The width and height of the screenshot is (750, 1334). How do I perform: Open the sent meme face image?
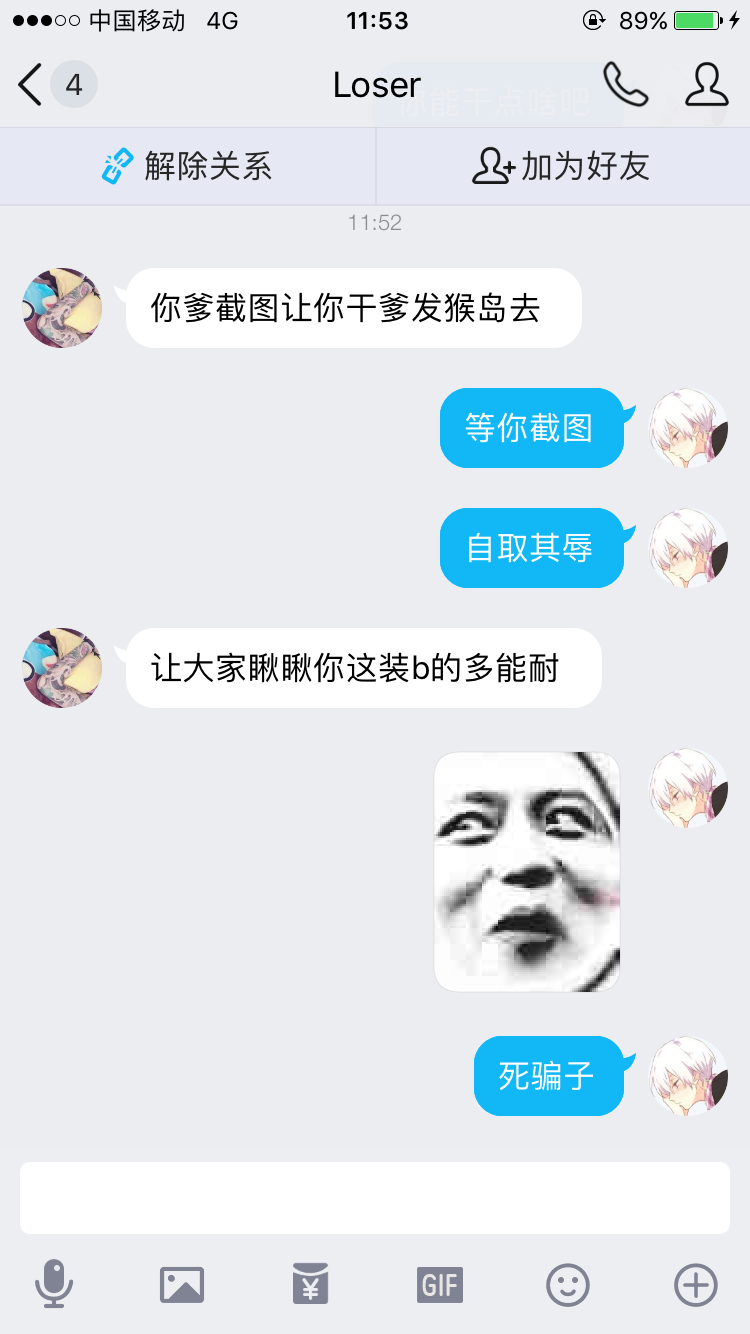click(x=527, y=871)
